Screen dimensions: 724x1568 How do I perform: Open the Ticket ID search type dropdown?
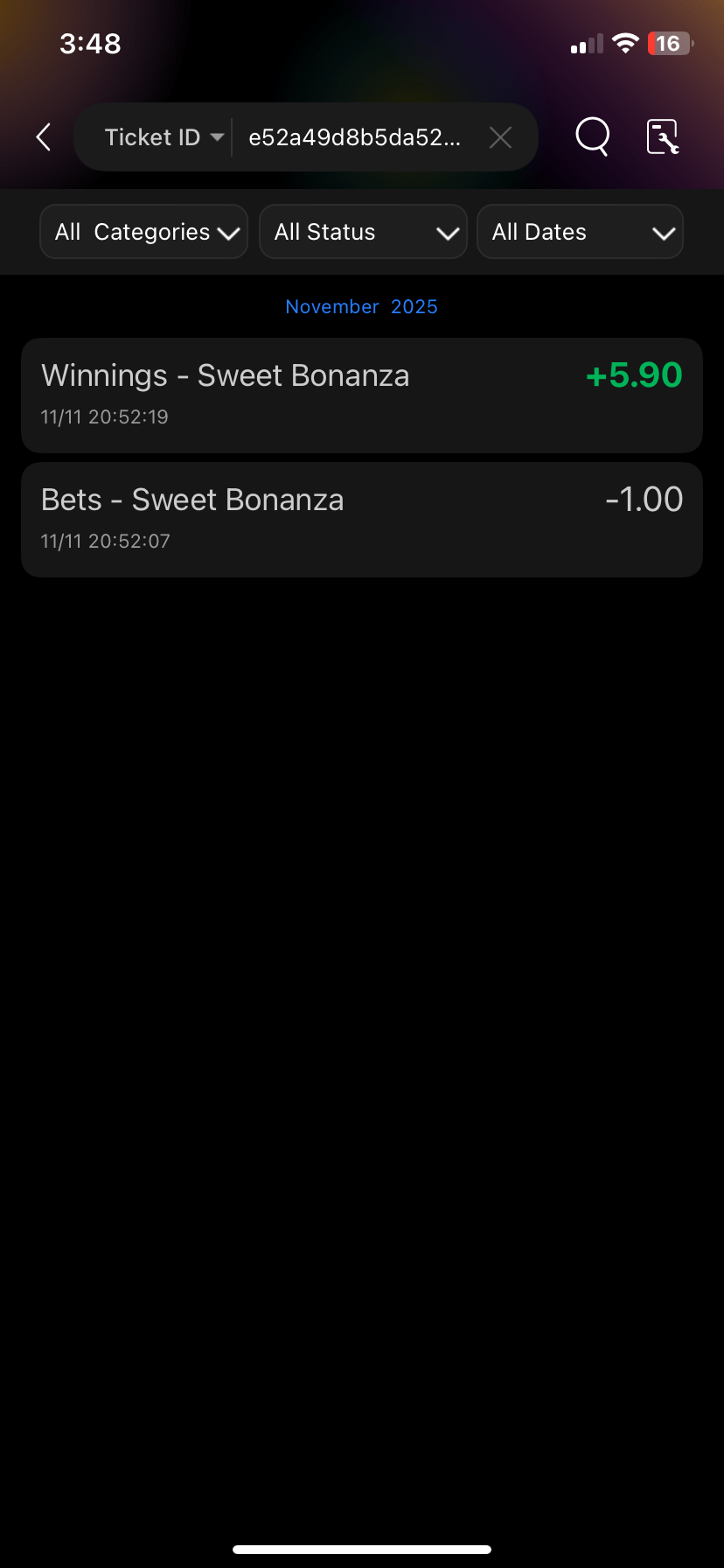coord(164,137)
